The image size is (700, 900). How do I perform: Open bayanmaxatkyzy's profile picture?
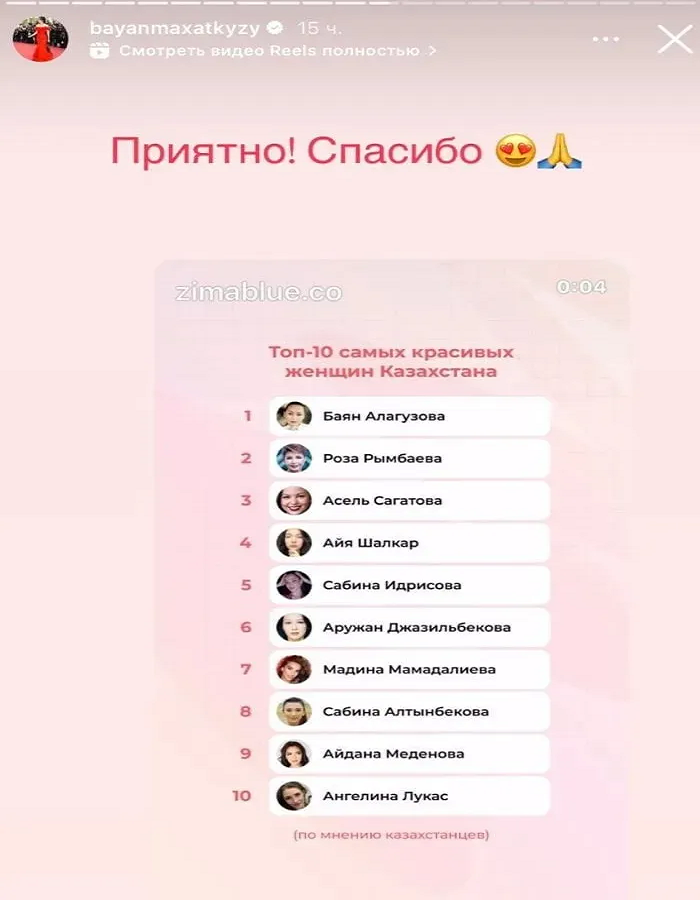(40, 39)
